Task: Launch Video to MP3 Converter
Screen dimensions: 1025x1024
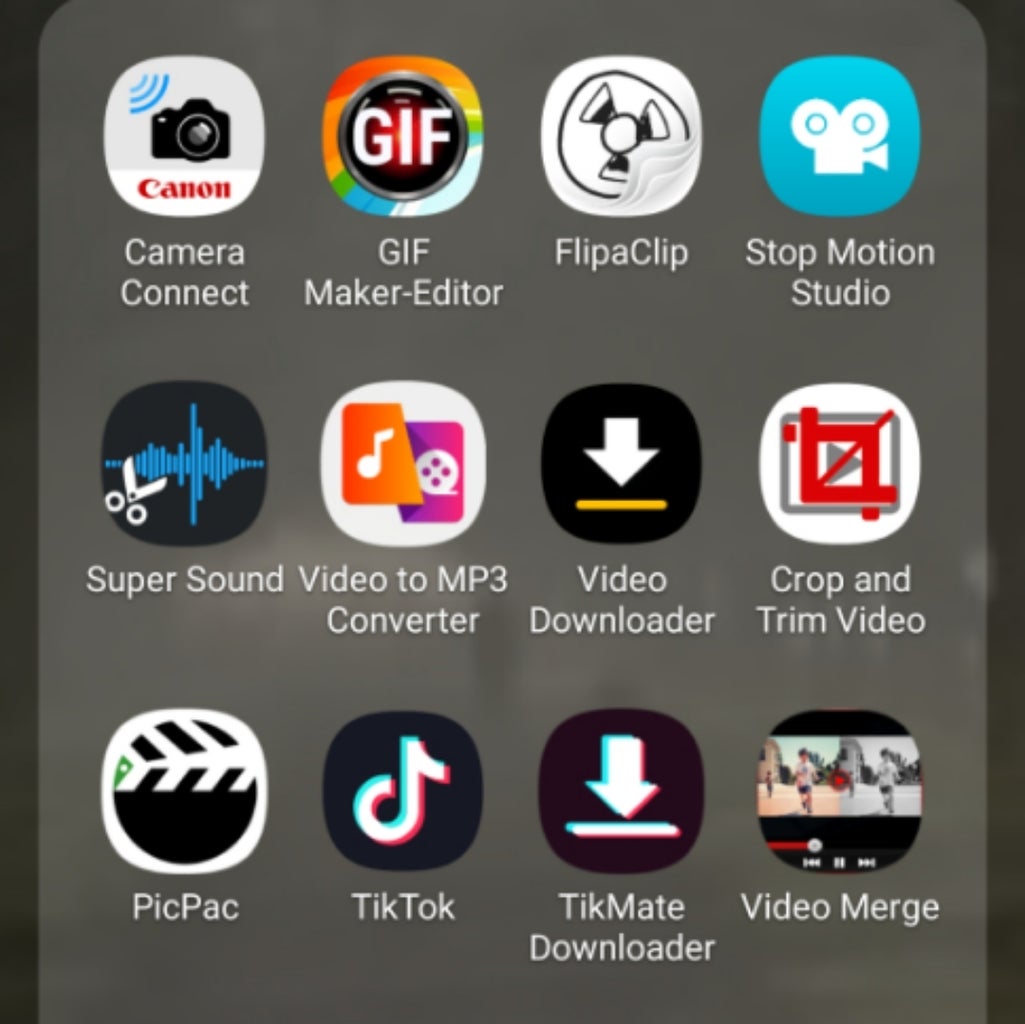Action: [x=403, y=464]
